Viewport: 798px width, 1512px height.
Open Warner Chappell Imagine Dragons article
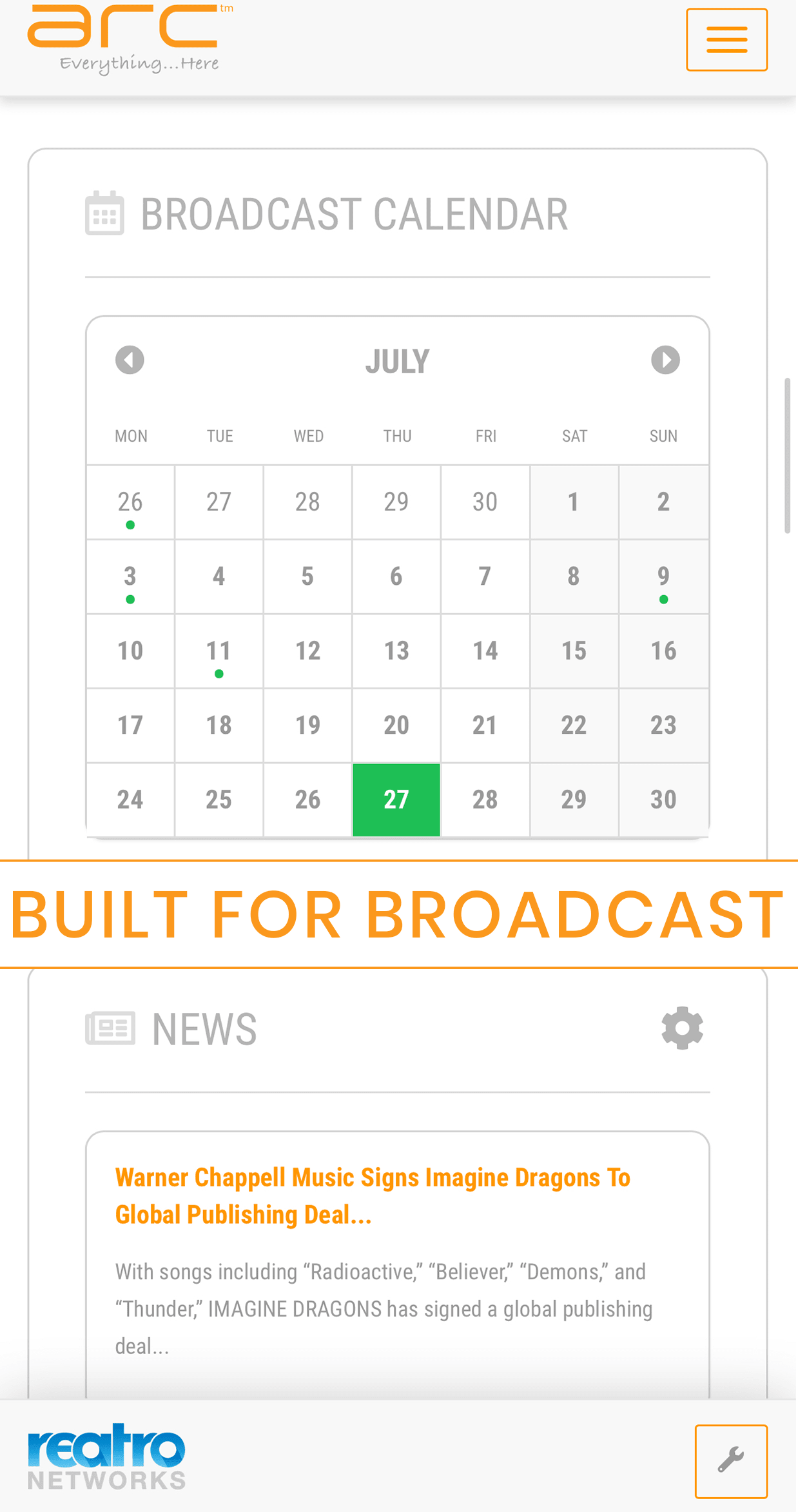pyautogui.click(x=373, y=1195)
